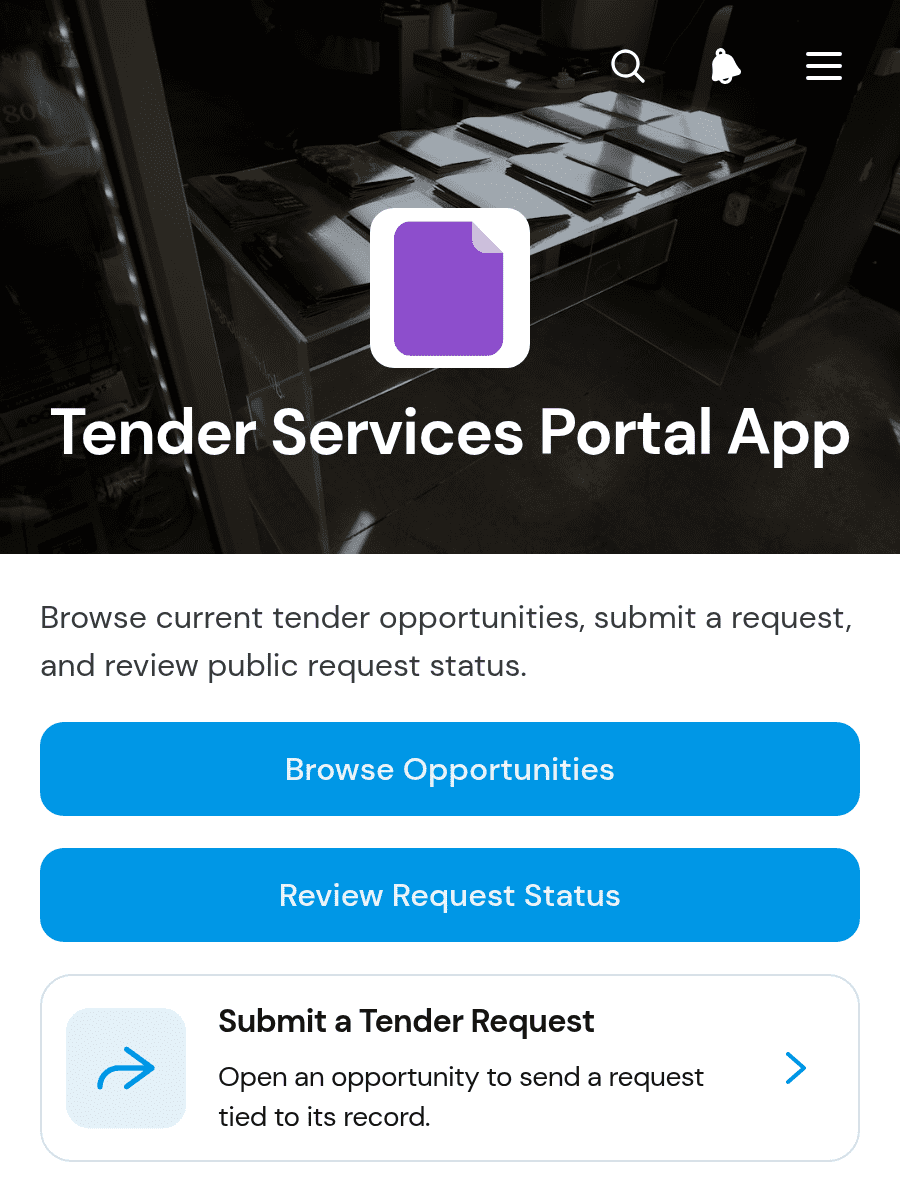The image size is (900, 1186).
Task: Open the search icon
Action: [x=628, y=67]
